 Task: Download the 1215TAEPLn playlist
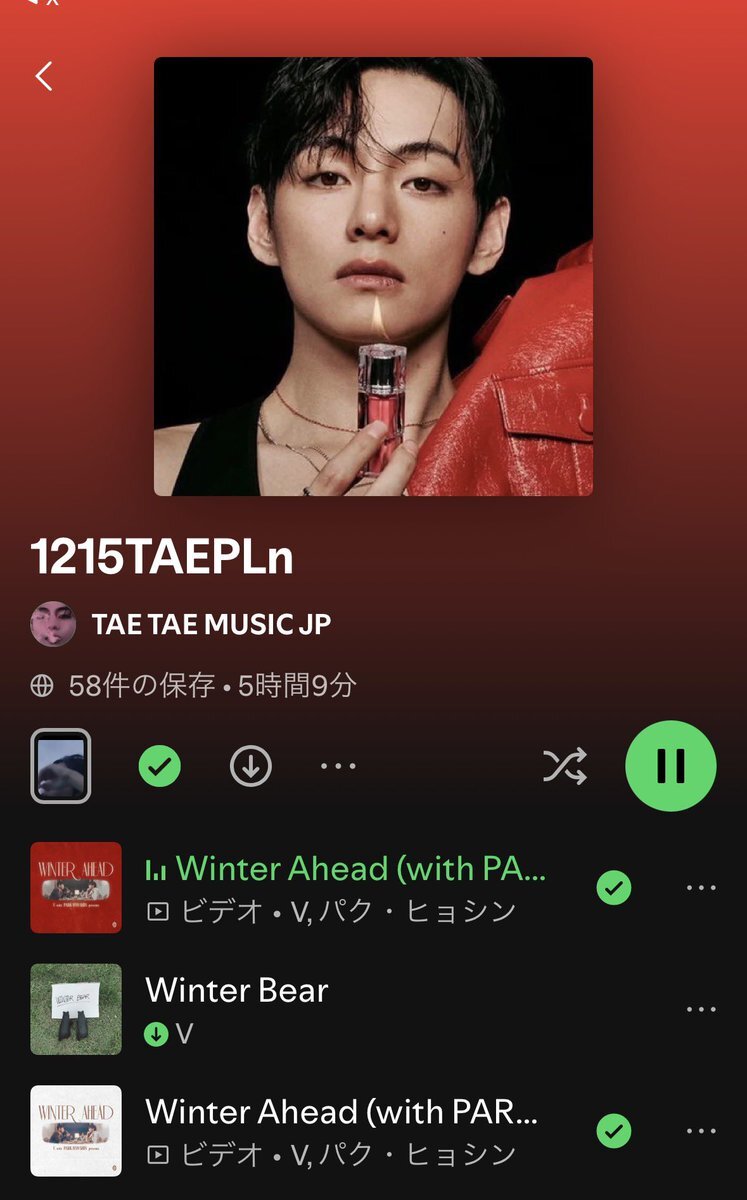pyautogui.click(x=250, y=767)
